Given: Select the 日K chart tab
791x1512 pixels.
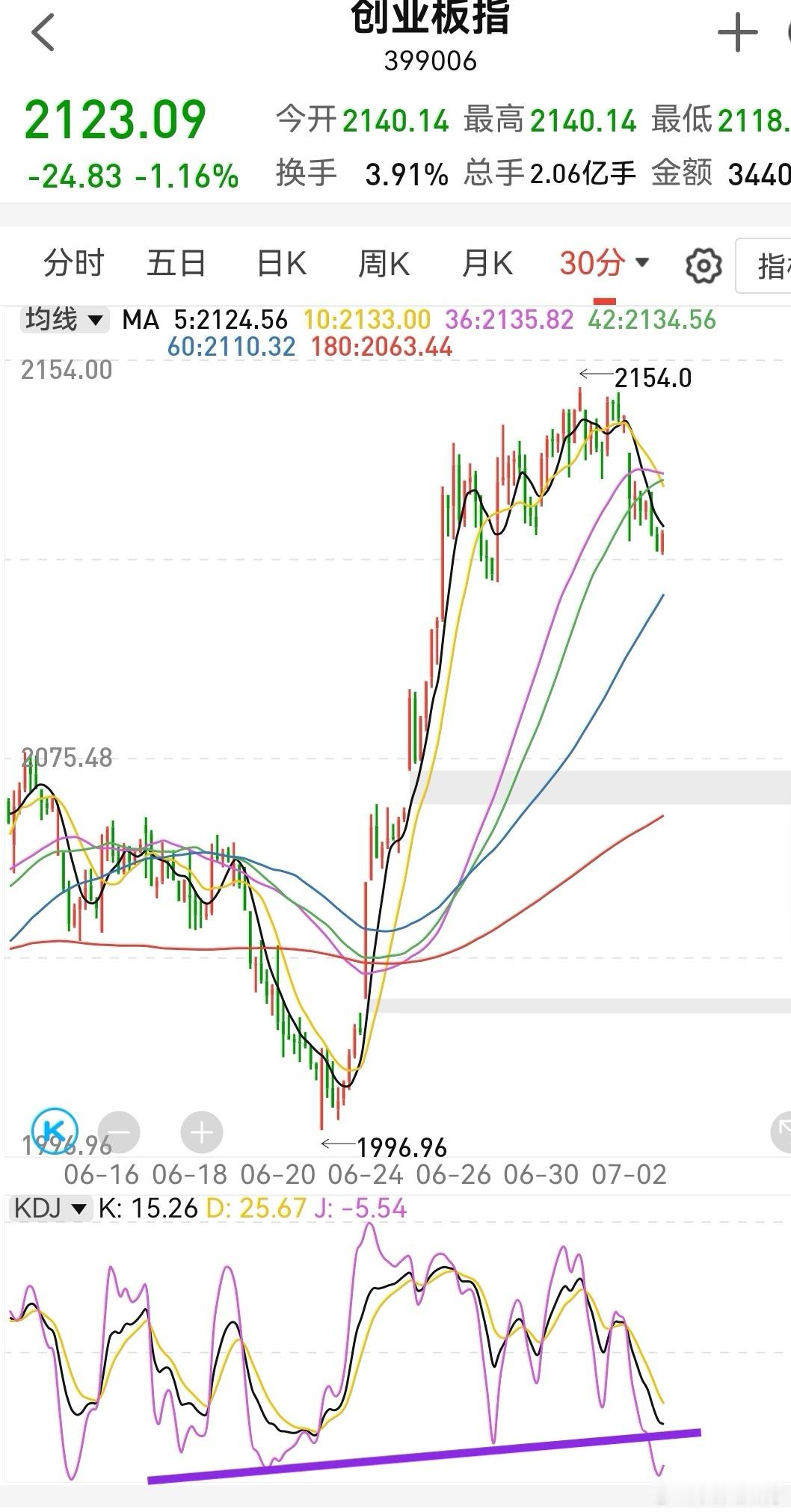Looking at the screenshot, I should (x=281, y=263).
